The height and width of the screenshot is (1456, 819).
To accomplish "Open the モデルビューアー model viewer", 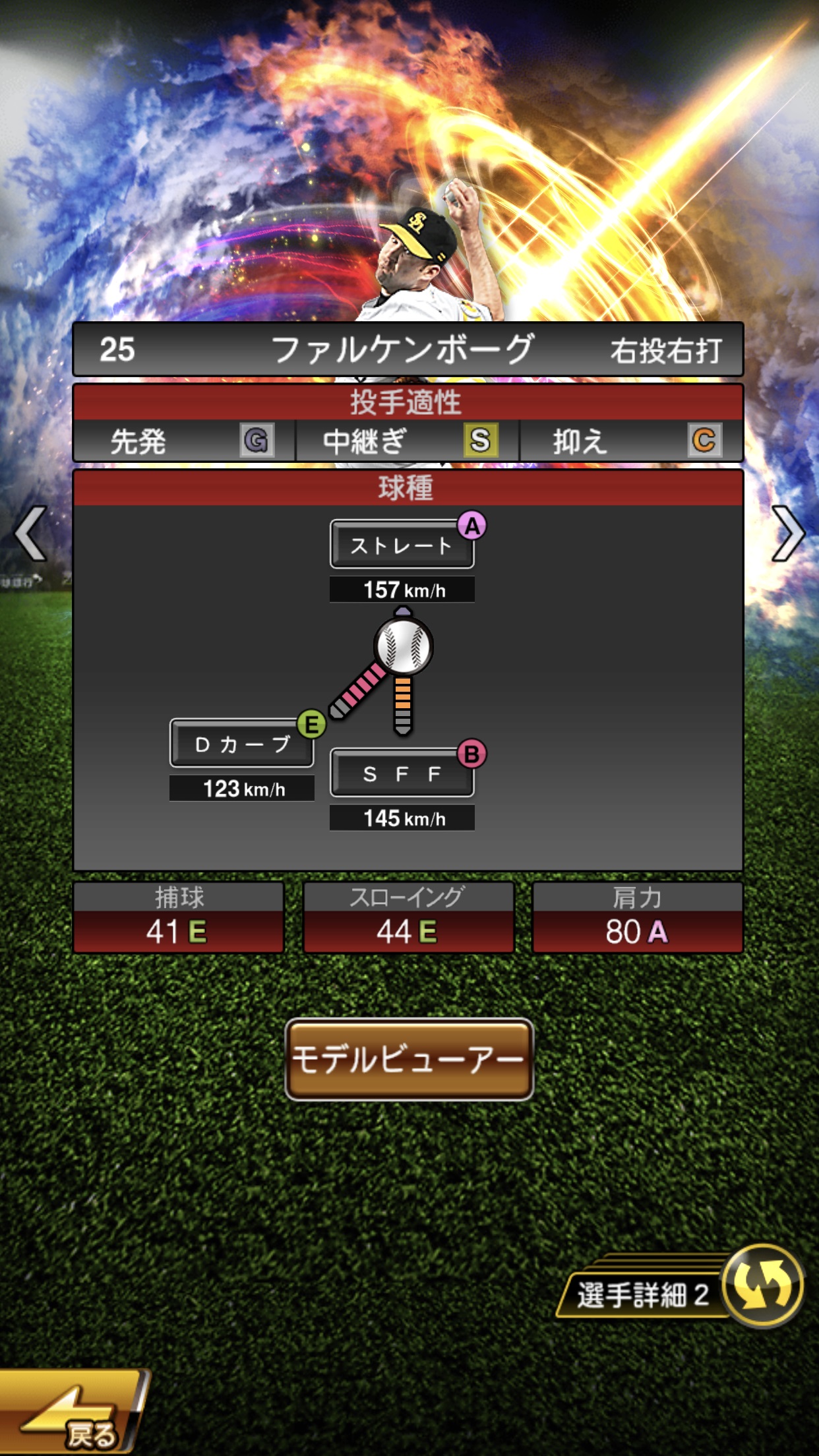I will [409, 1059].
